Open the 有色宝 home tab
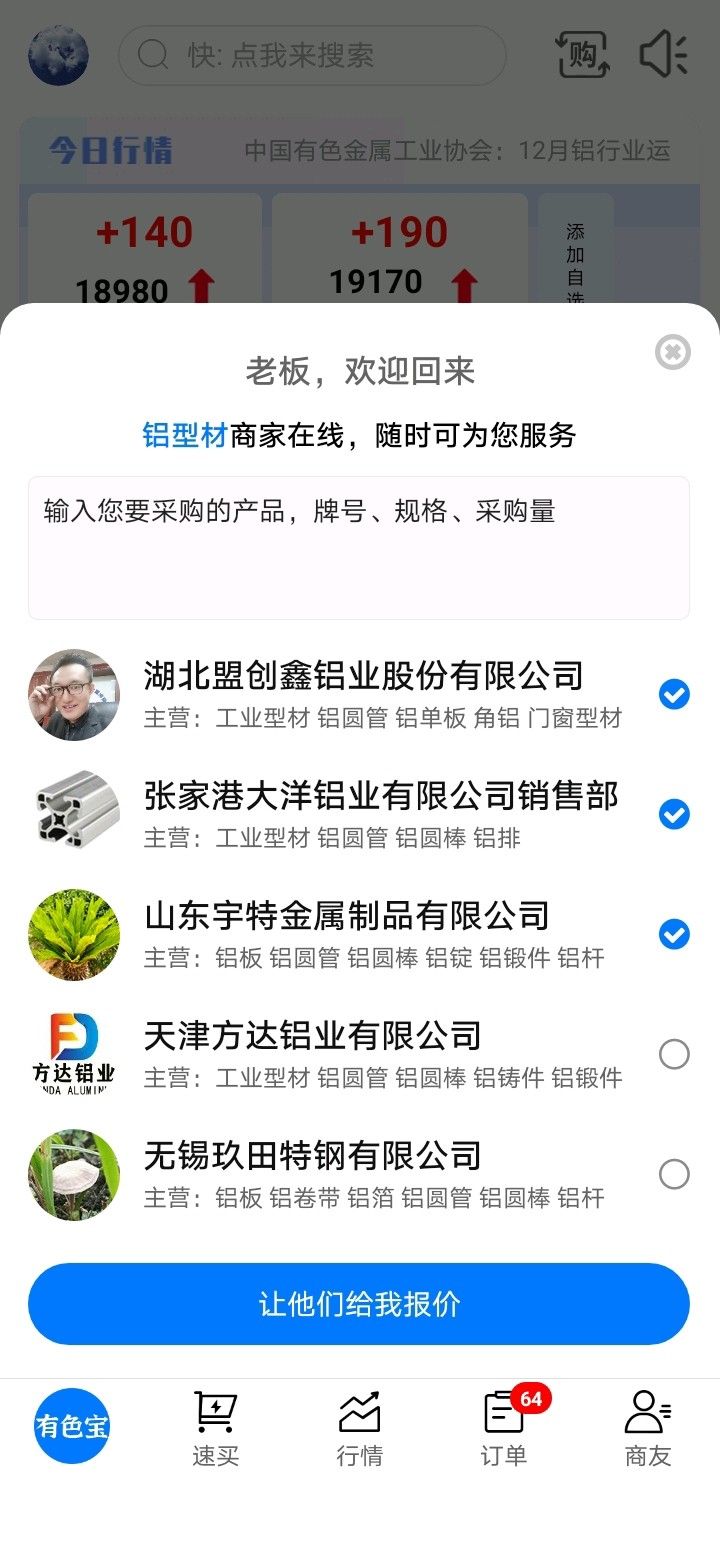This screenshot has height=1552, width=720. pyautogui.click(x=72, y=1427)
